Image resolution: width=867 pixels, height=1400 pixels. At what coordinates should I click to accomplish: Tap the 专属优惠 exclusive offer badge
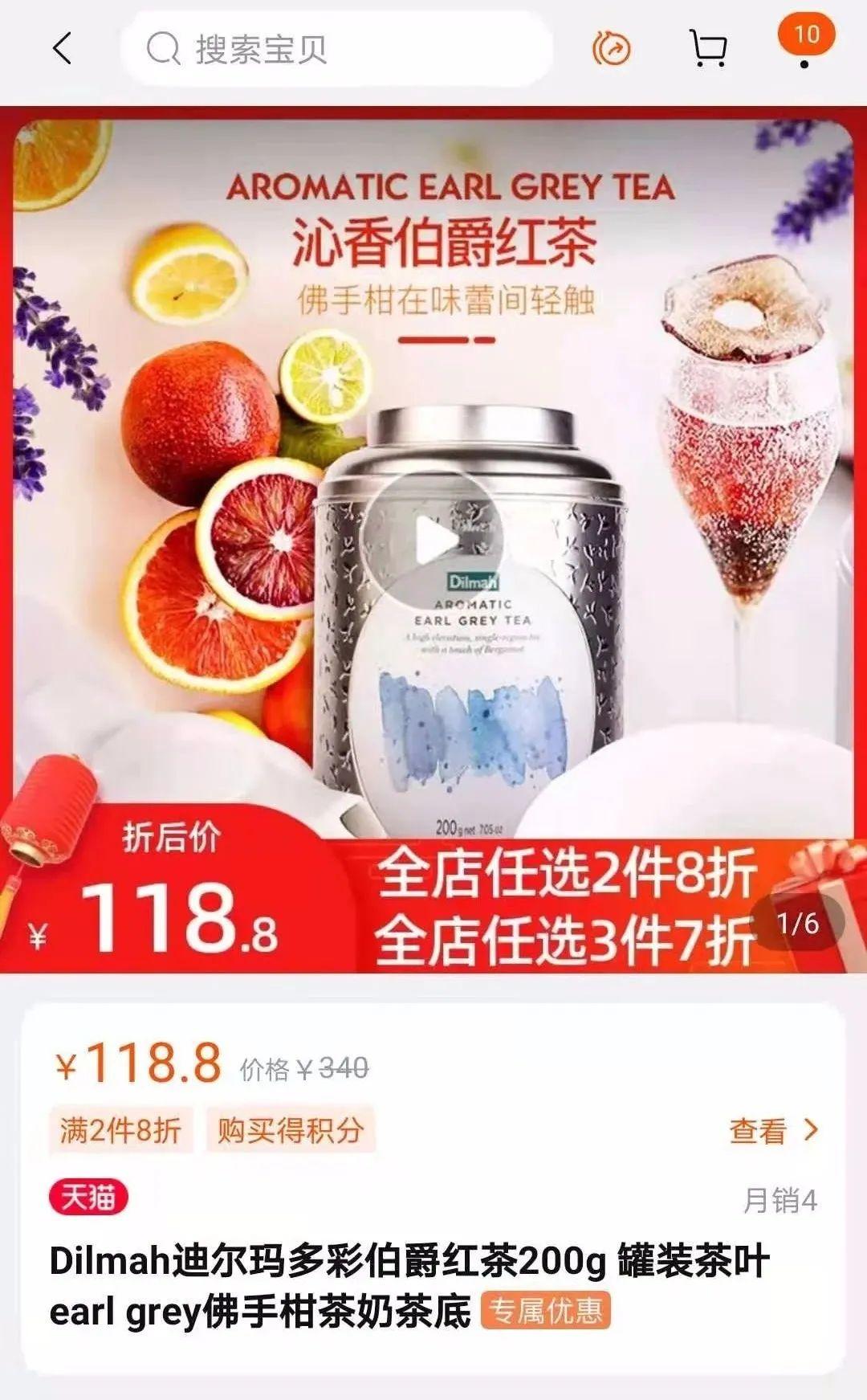click(546, 1311)
